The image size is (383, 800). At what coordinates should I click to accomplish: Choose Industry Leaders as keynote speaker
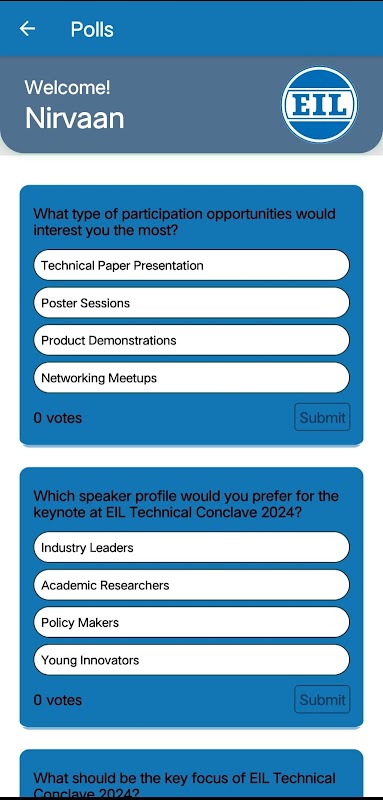coord(191,547)
